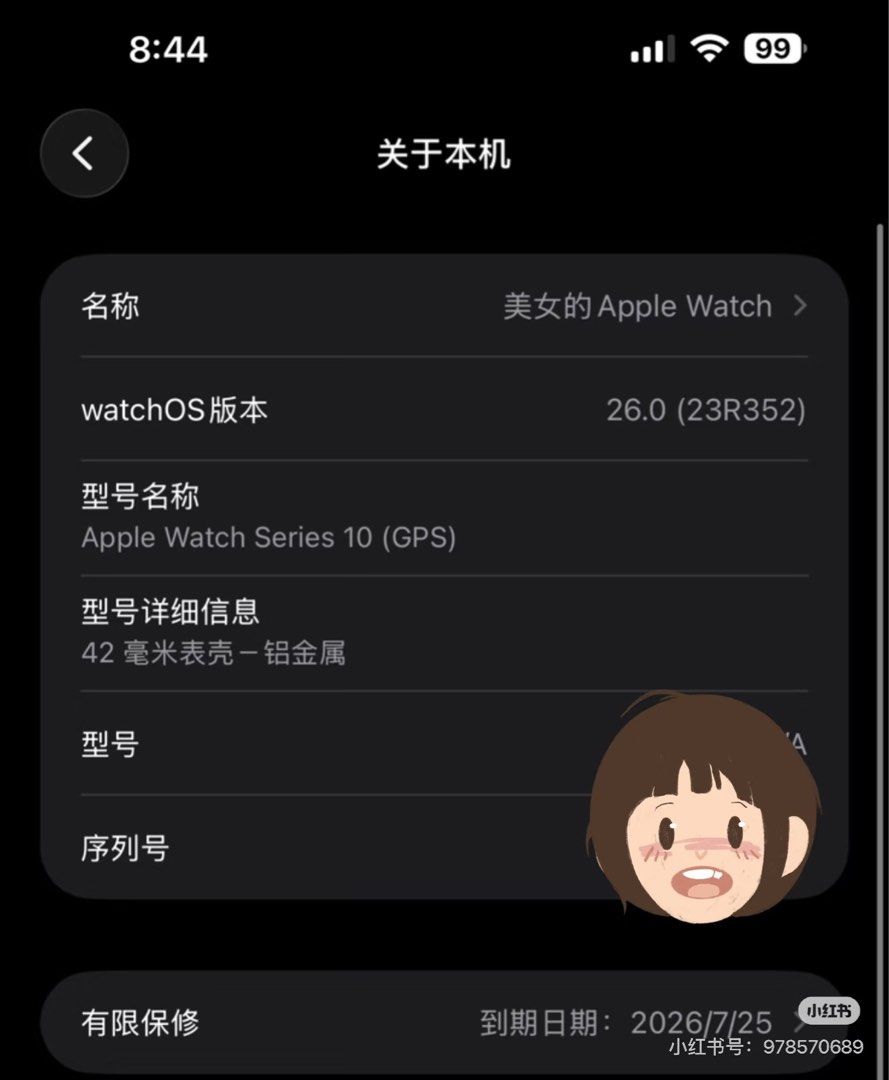This screenshot has height=1080, width=889.
Task: Tap the cellular signal bars indicator
Action: tap(652, 48)
